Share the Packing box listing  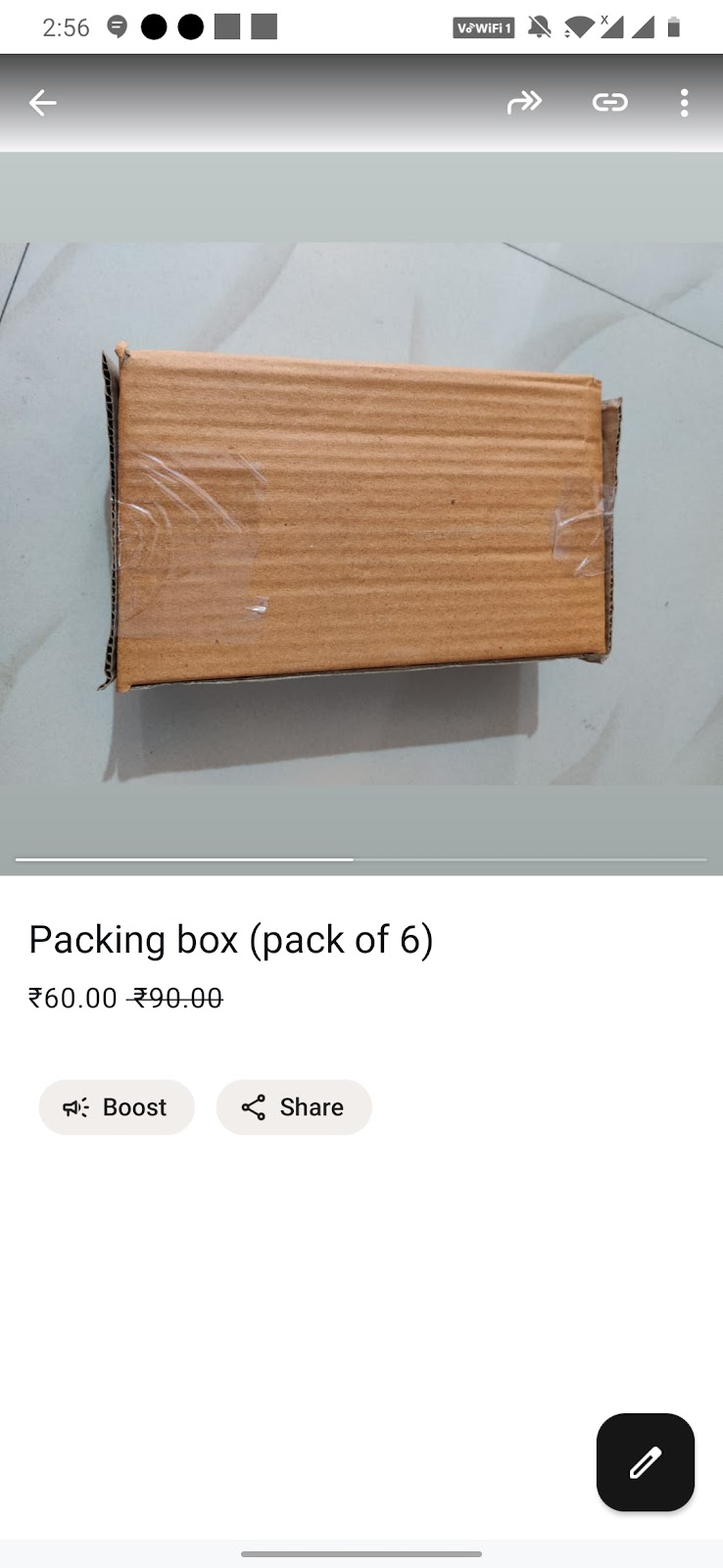(x=294, y=1107)
